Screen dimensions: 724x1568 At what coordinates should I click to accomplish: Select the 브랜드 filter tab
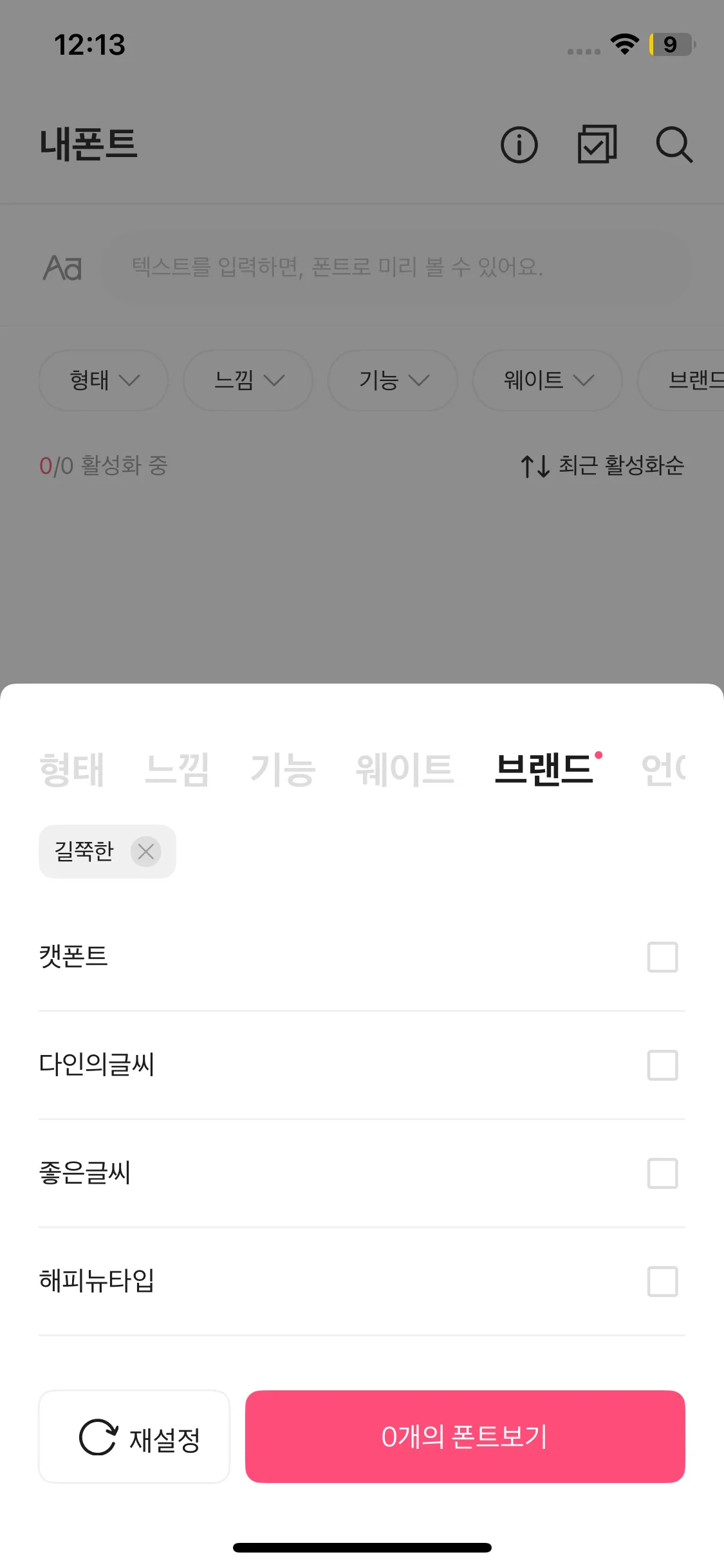point(544,769)
